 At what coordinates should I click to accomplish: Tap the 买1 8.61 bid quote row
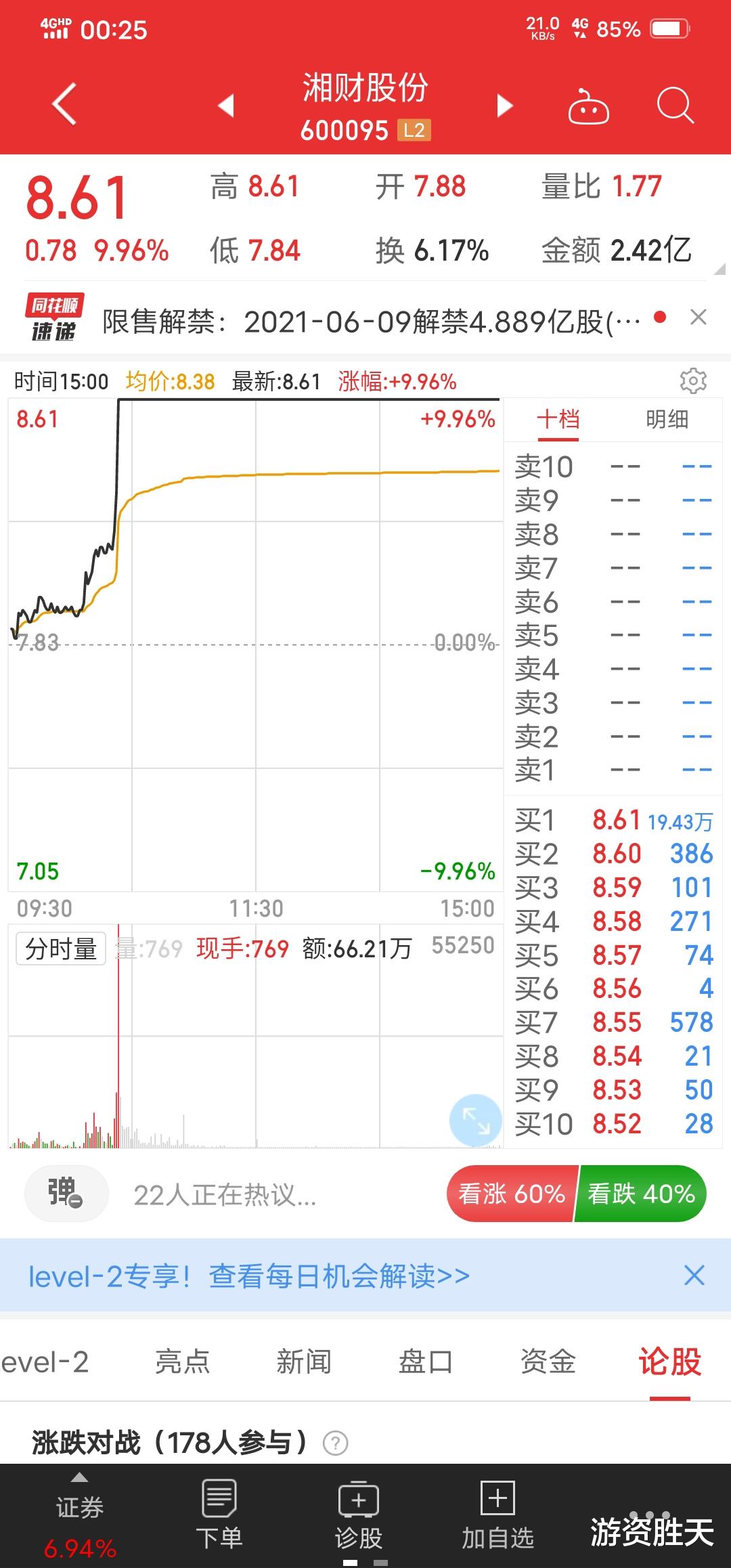pos(609,819)
